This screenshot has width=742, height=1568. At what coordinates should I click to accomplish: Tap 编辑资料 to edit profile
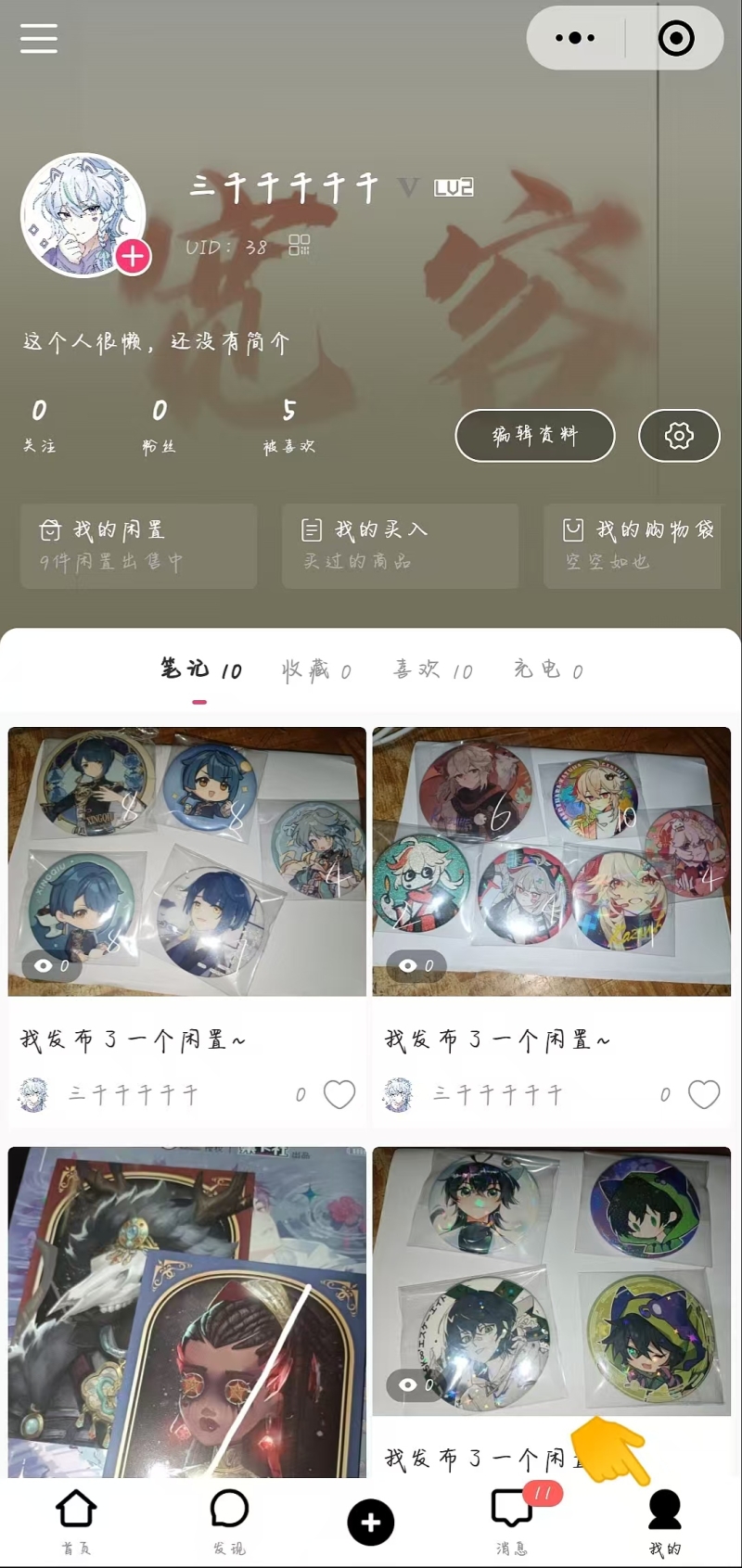[x=534, y=435]
